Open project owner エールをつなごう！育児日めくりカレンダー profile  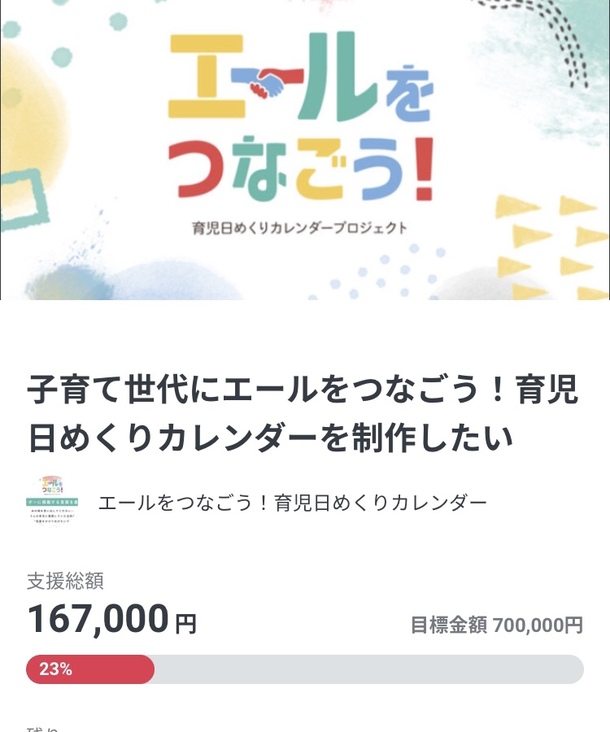click(292, 502)
